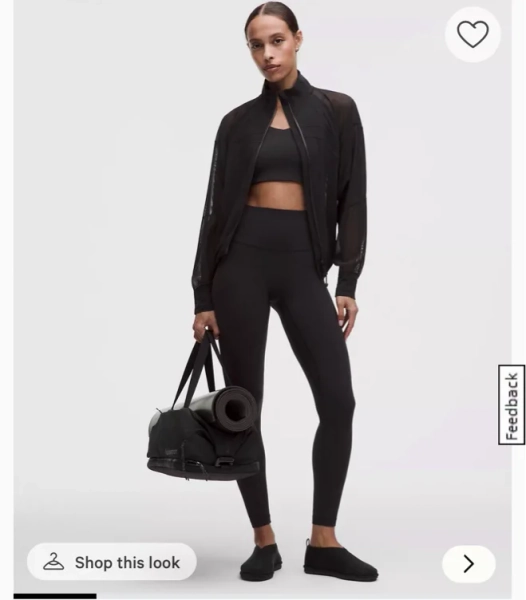The height and width of the screenshot is (600, 526).
Task: Go to the next product image
Action: (469, 564)
